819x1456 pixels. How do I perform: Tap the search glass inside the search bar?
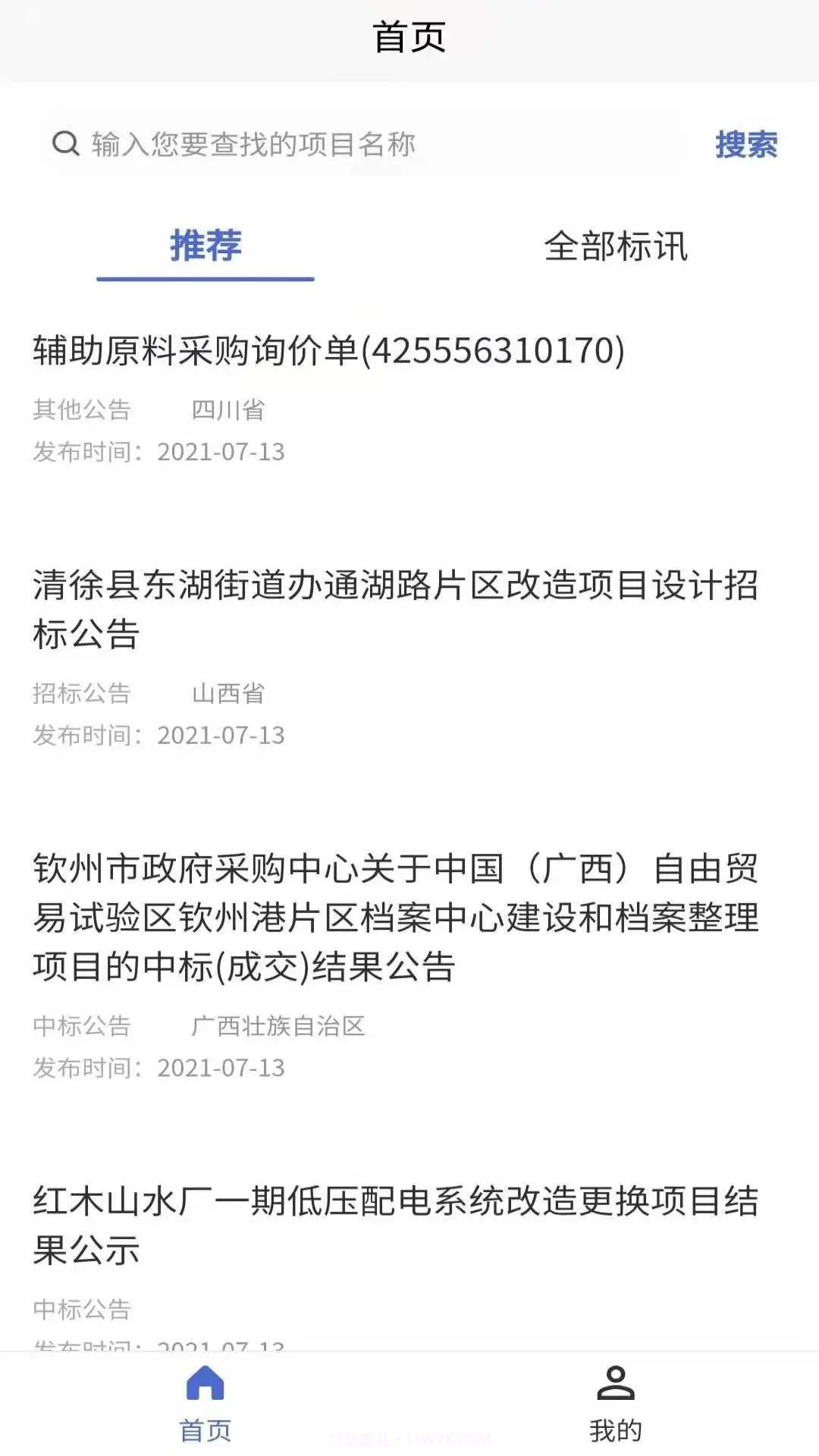click(65, 143)
